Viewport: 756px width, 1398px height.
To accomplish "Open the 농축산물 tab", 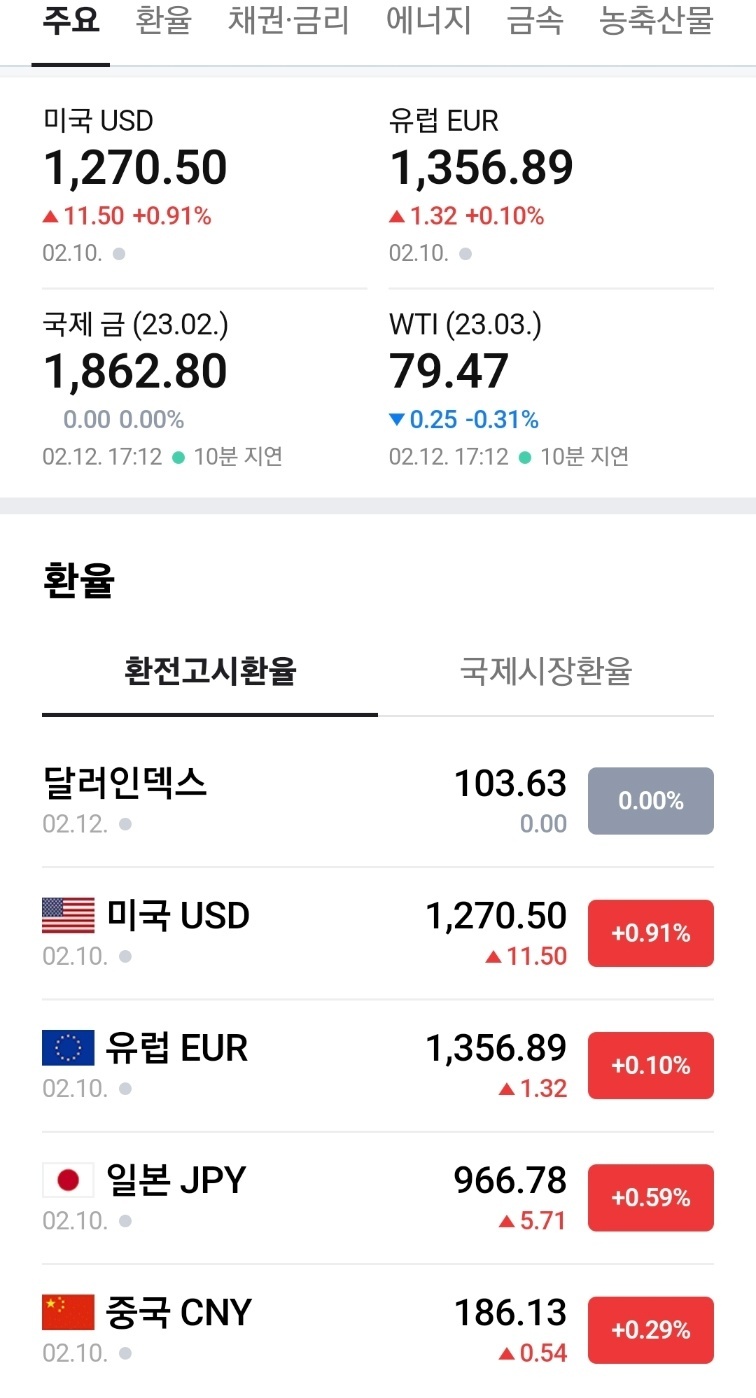I will (x=656, y=22).
